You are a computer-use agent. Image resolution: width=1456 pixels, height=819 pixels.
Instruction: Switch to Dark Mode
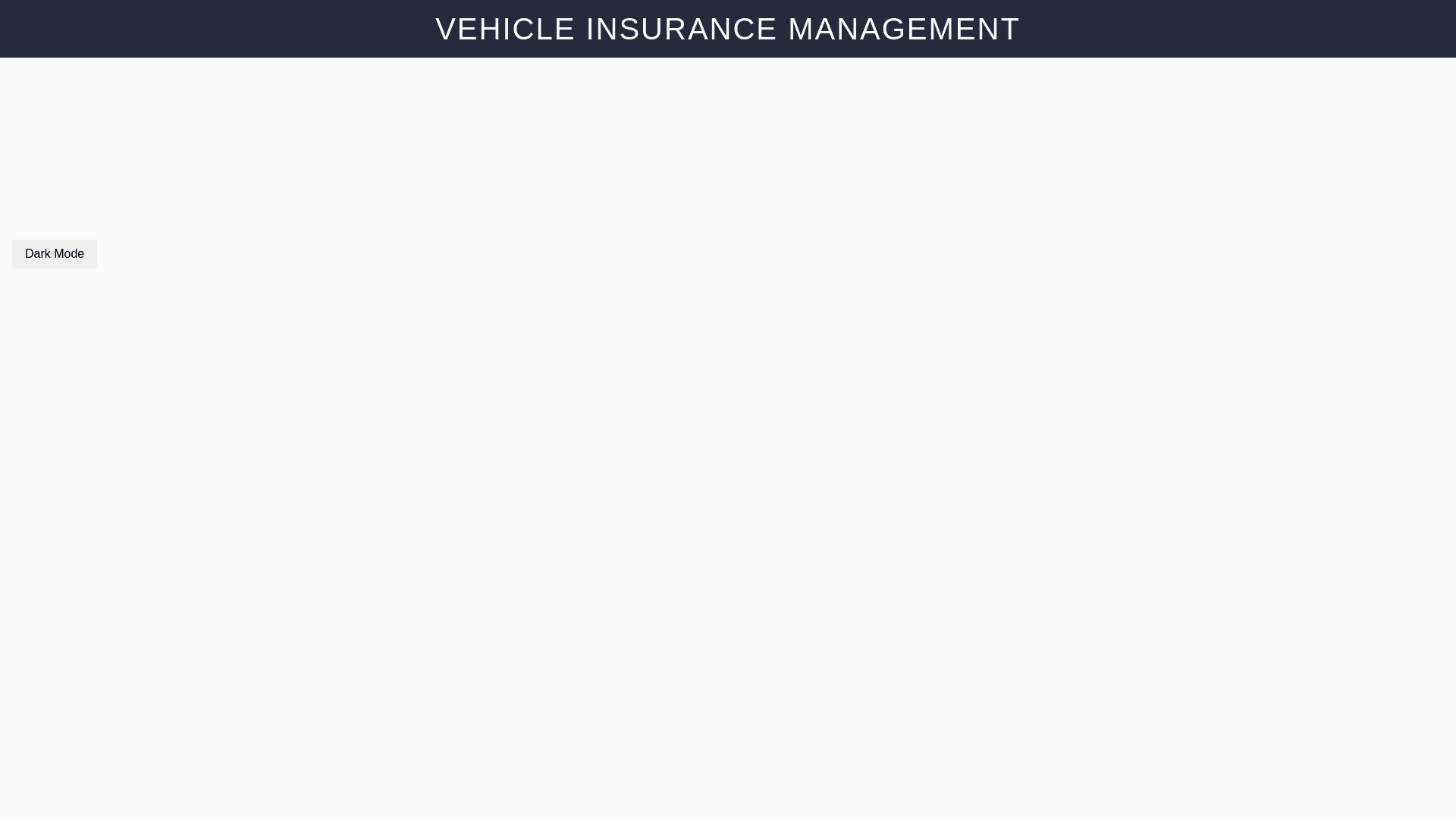pyautogui.click(x=55, y=254)
